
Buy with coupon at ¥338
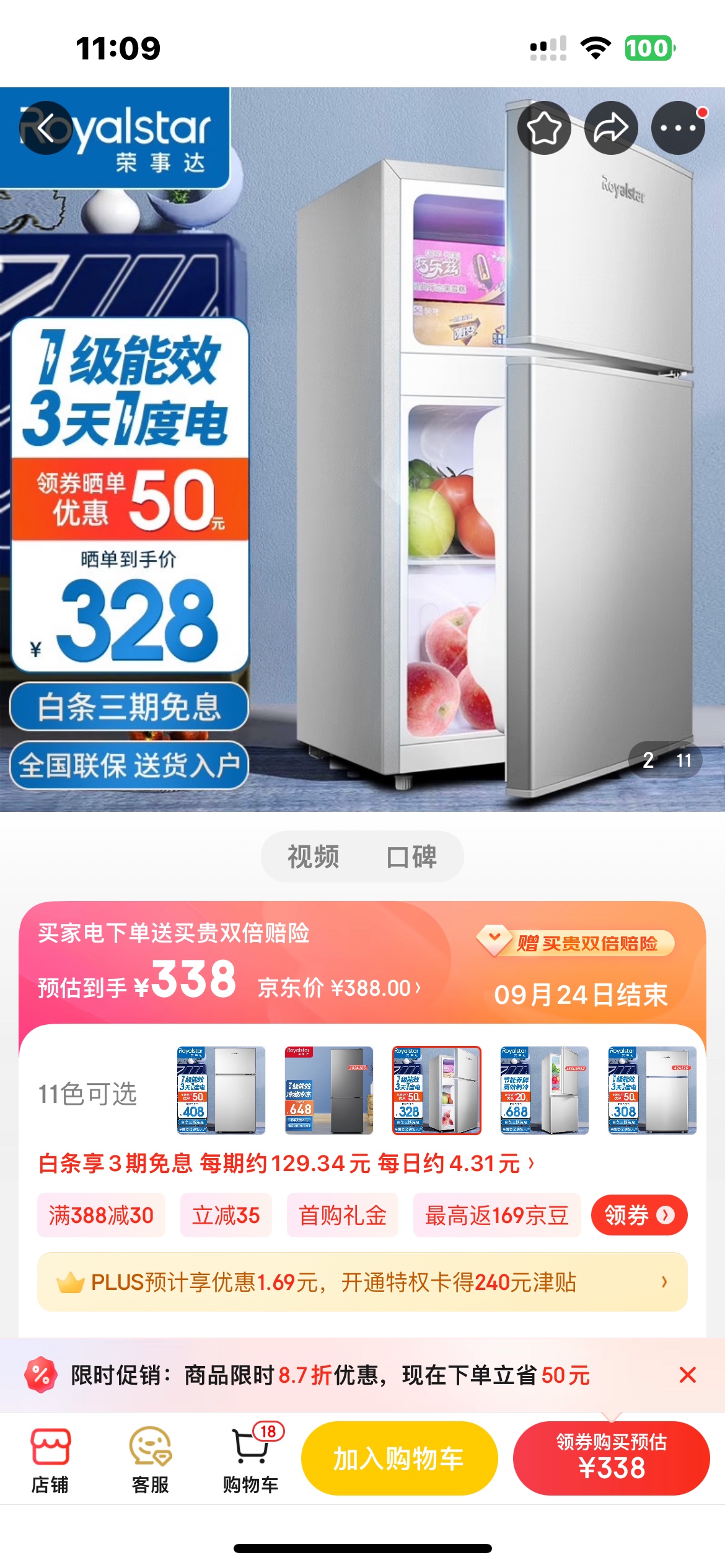click(x=611, y=1458)
